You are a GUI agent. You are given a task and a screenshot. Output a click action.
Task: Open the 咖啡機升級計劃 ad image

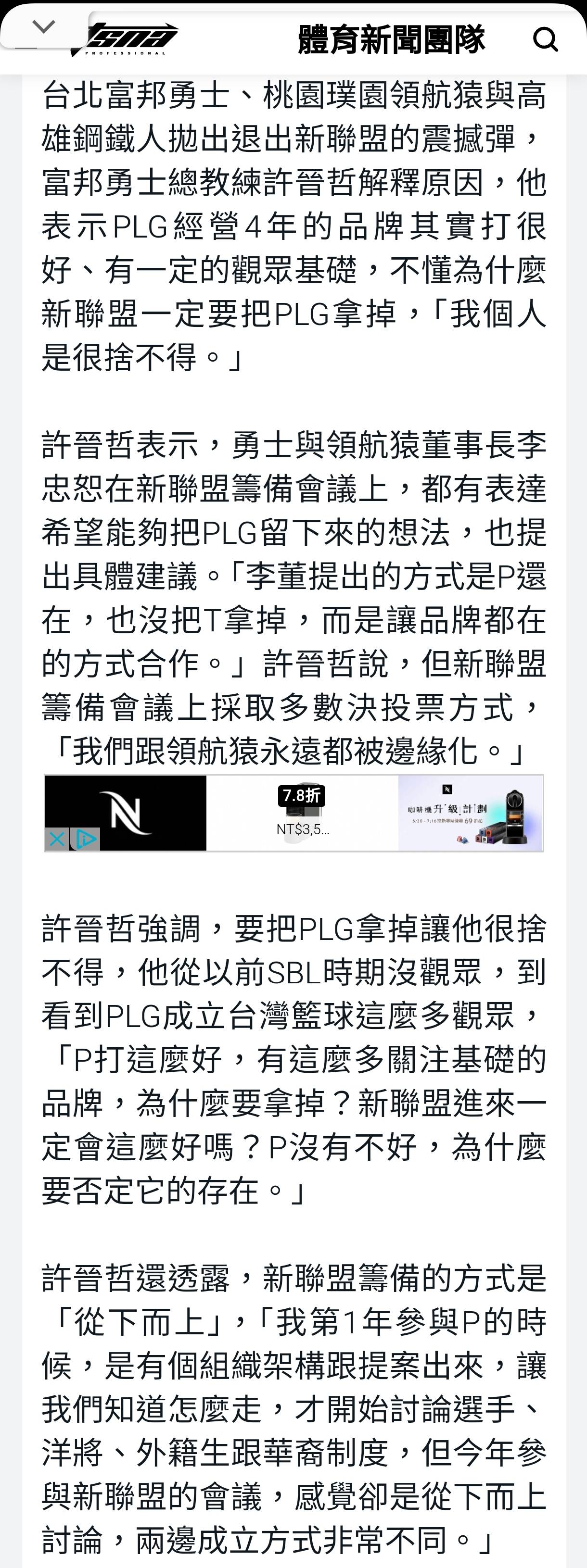pos(470,813)
